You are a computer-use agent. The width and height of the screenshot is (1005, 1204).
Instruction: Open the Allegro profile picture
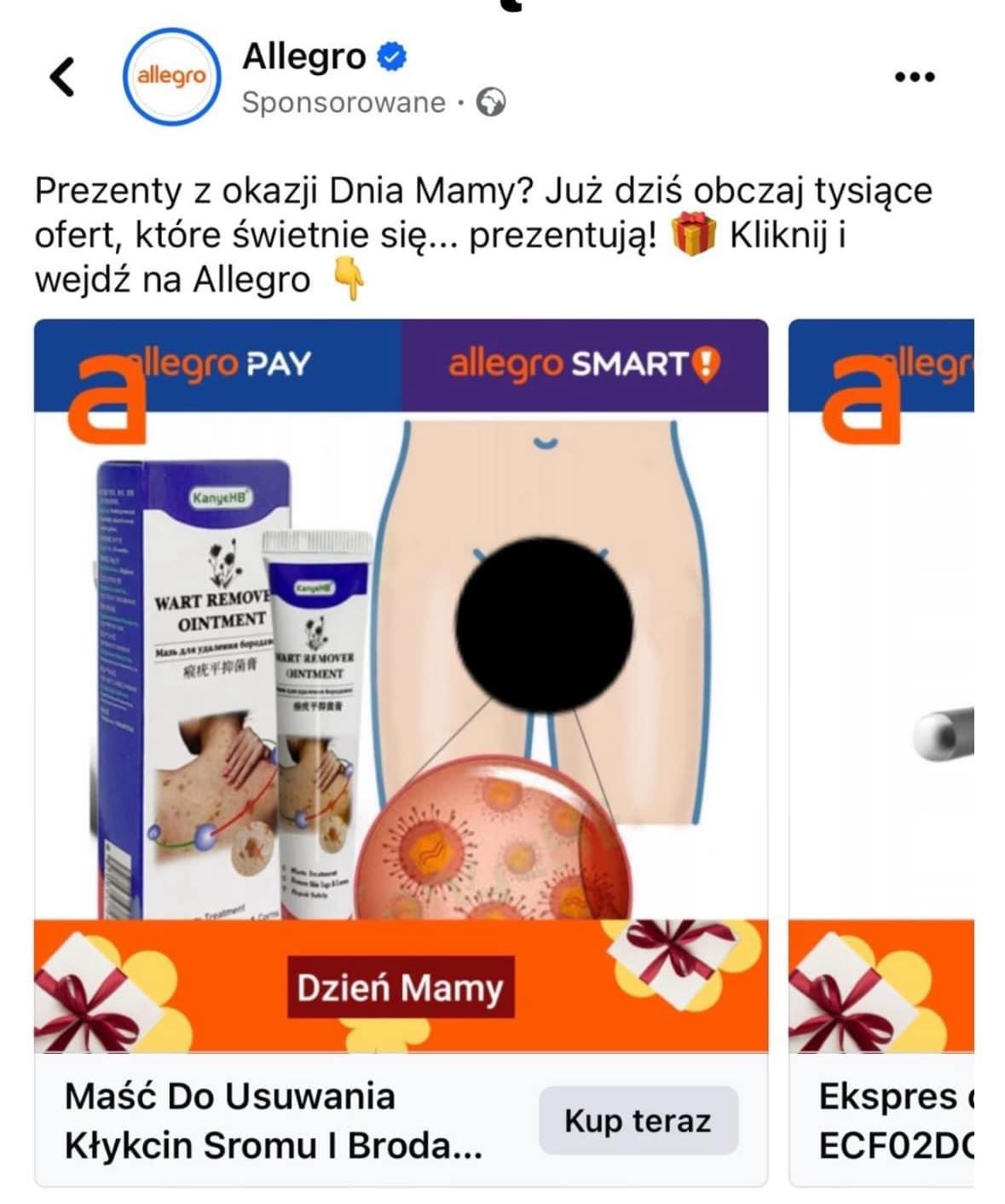pyautogui.click(x=171, y=77)
